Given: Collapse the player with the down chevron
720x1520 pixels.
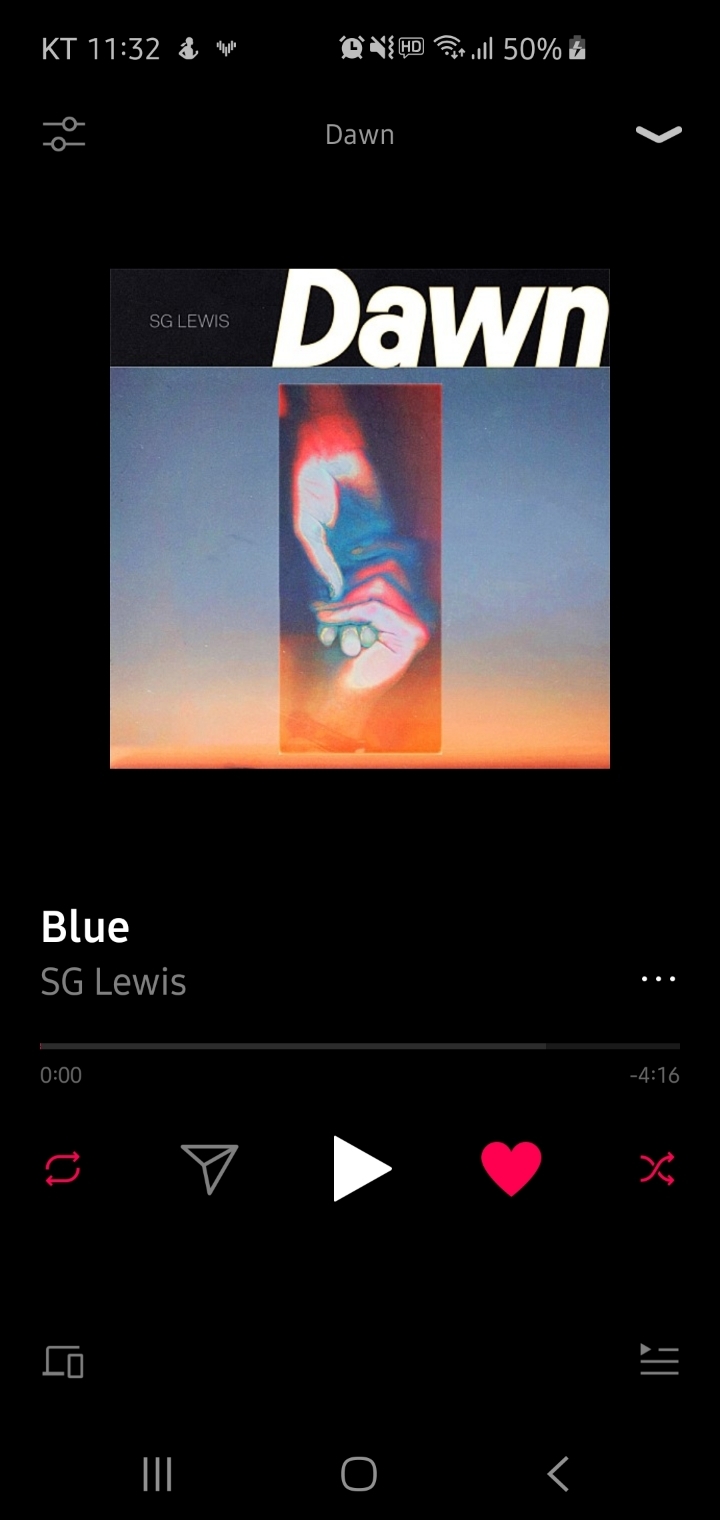Looking at the screenshot, I should click(x=658, y=134).
